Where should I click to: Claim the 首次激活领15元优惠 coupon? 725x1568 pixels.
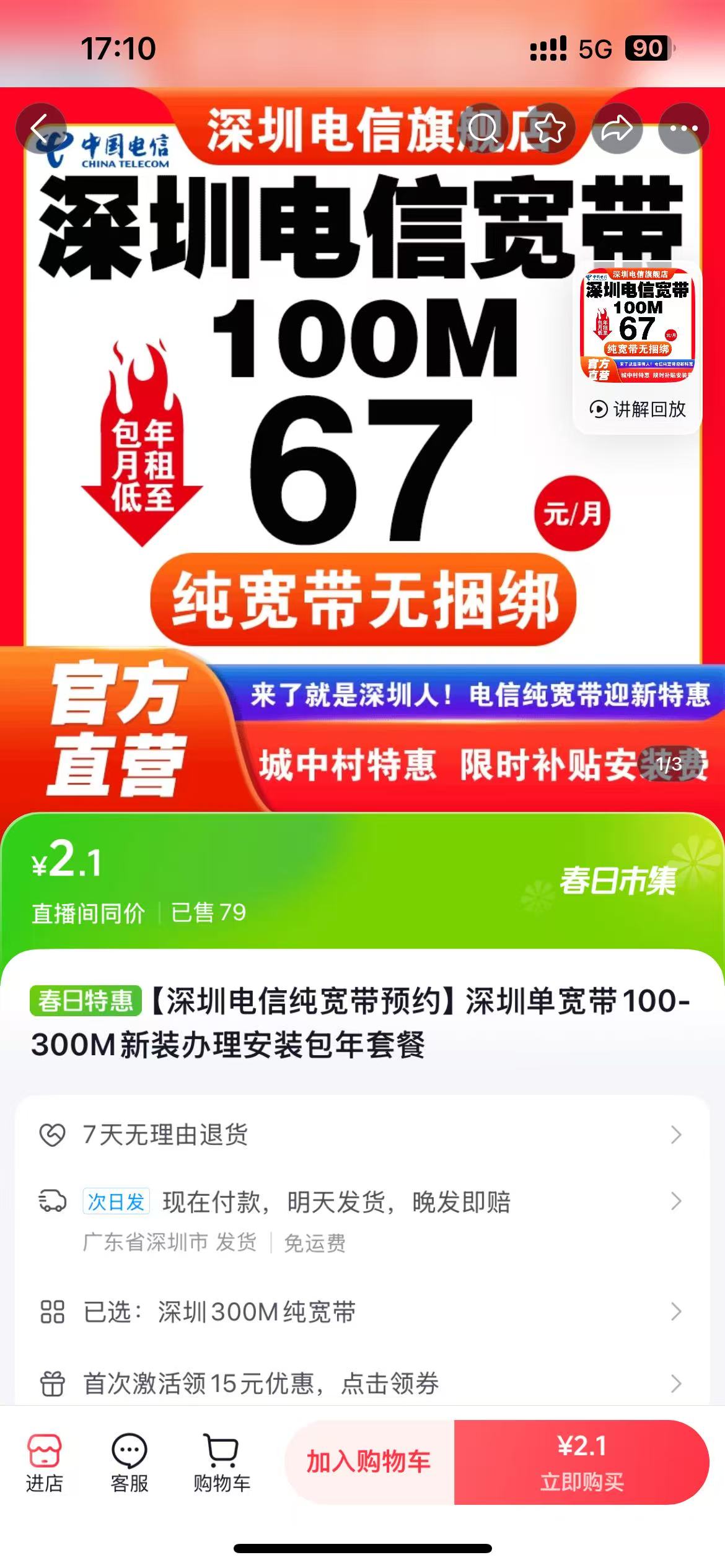(x=362, y=1383)
